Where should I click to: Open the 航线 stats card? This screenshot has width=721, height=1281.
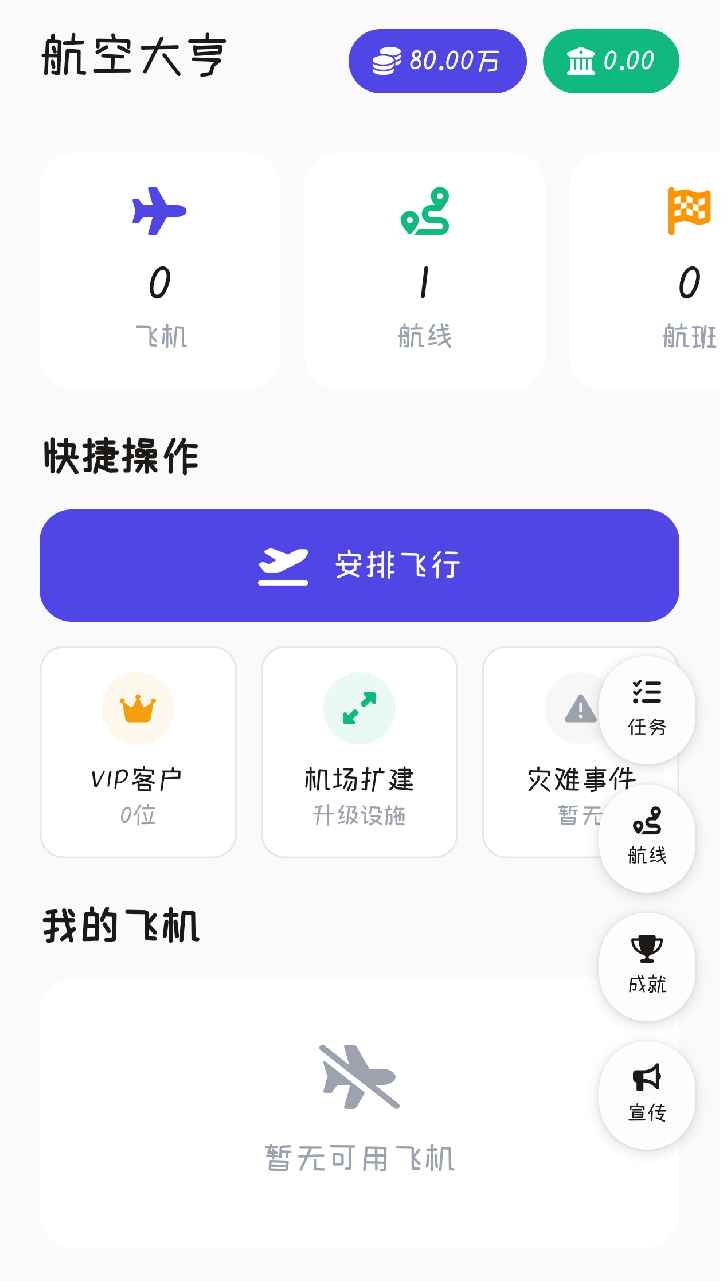[x=425, y=271]
